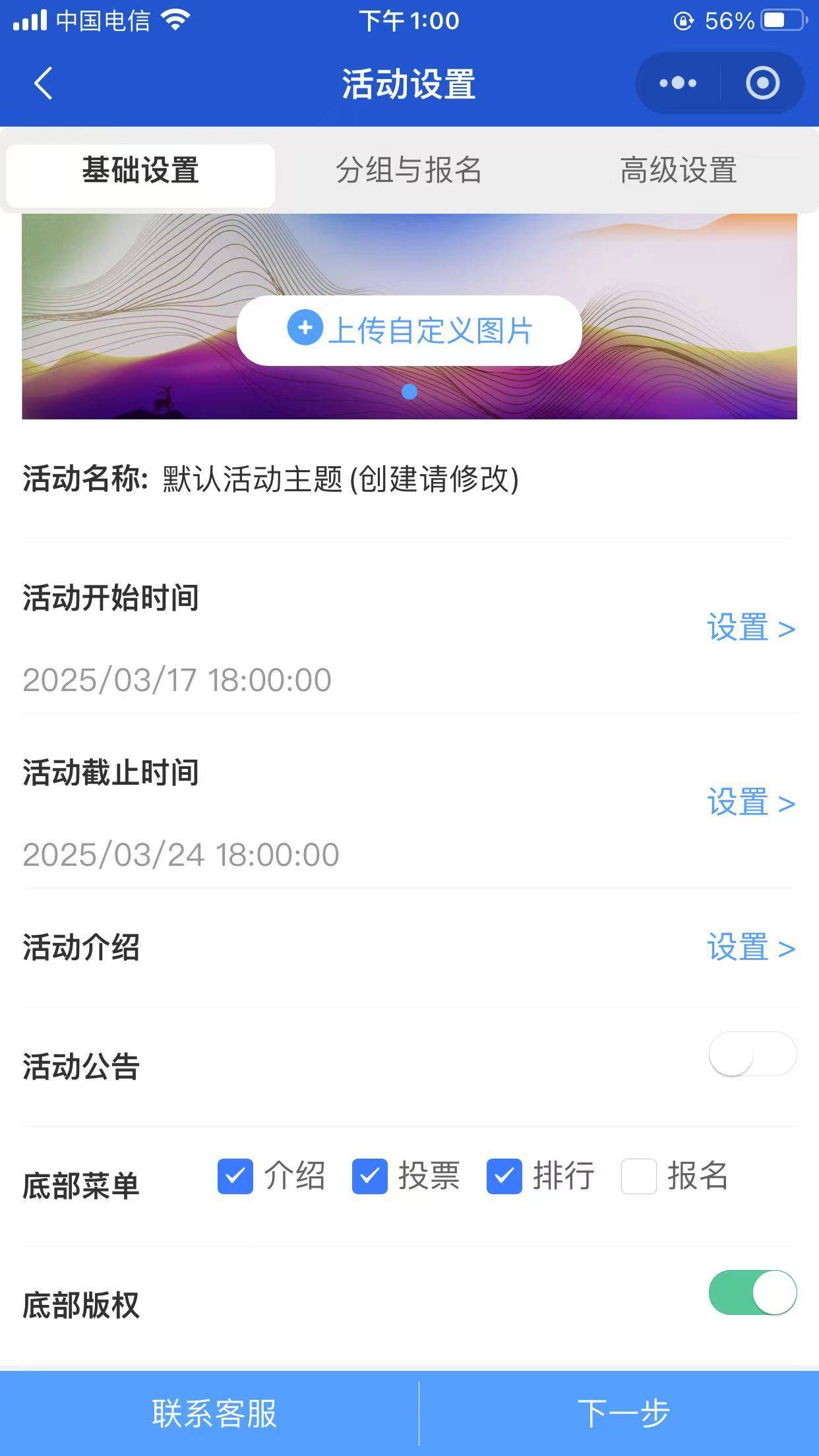819x1456 pixels.
Task: Switch to the 高级设置 tab
Action: tap(678, 170)
